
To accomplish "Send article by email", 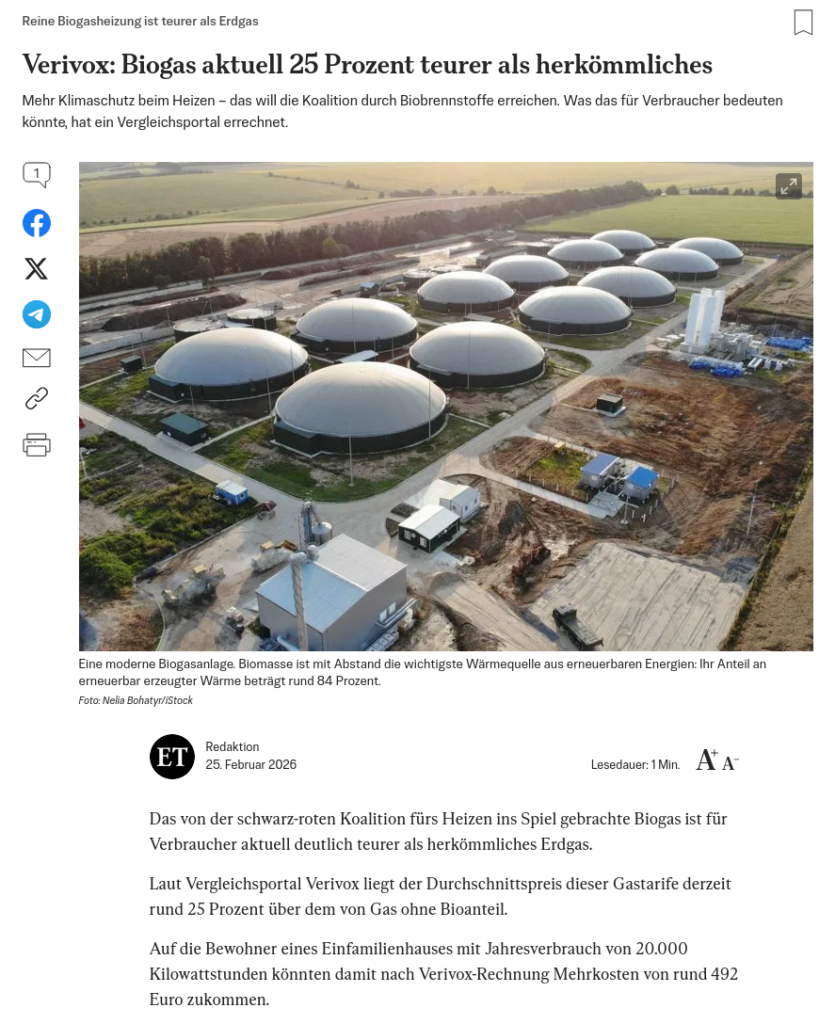I will pyautogui.click(x=36, y=357).
